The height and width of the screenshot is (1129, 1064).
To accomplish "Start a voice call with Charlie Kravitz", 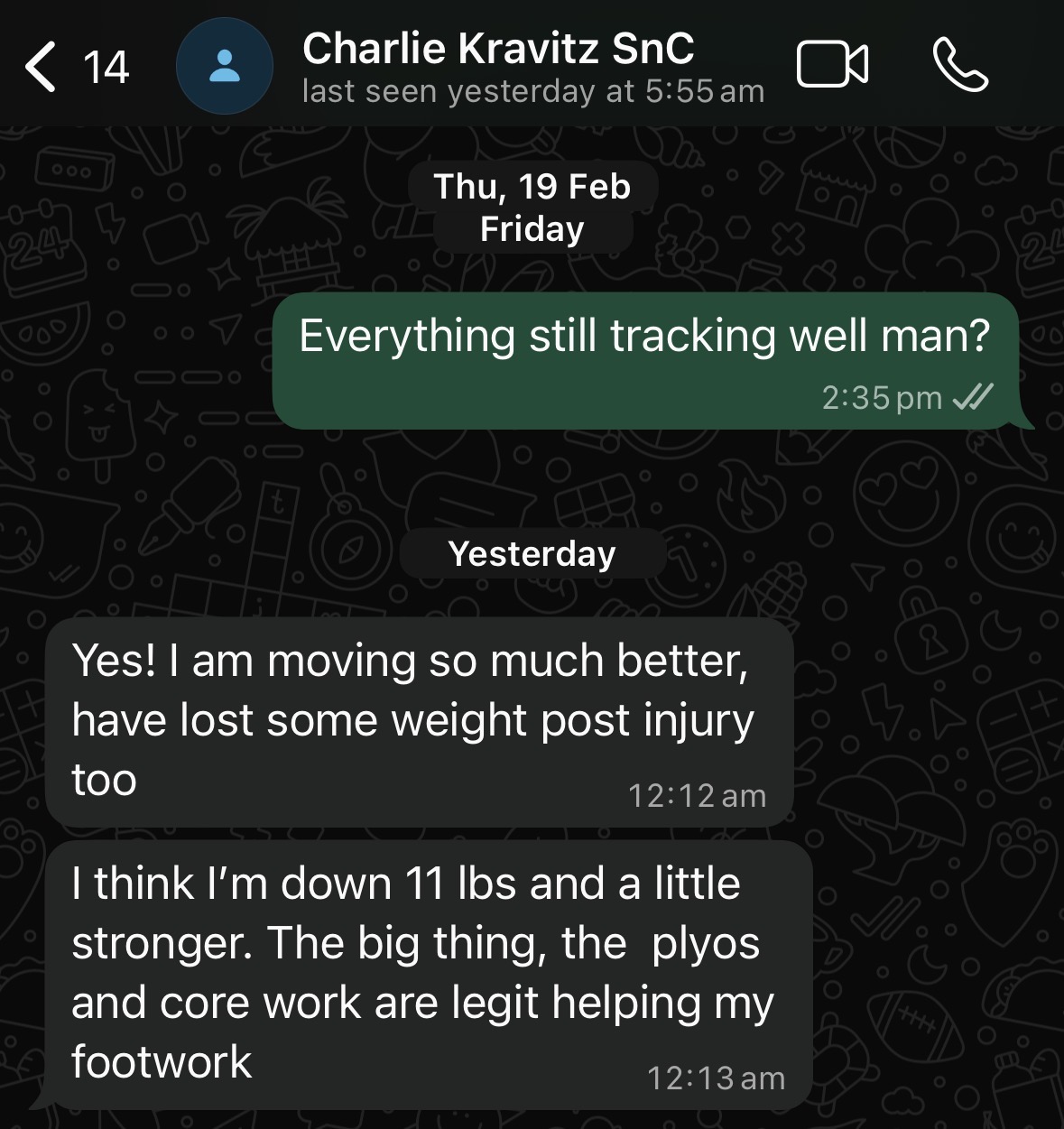I will (x=960, y=66).
